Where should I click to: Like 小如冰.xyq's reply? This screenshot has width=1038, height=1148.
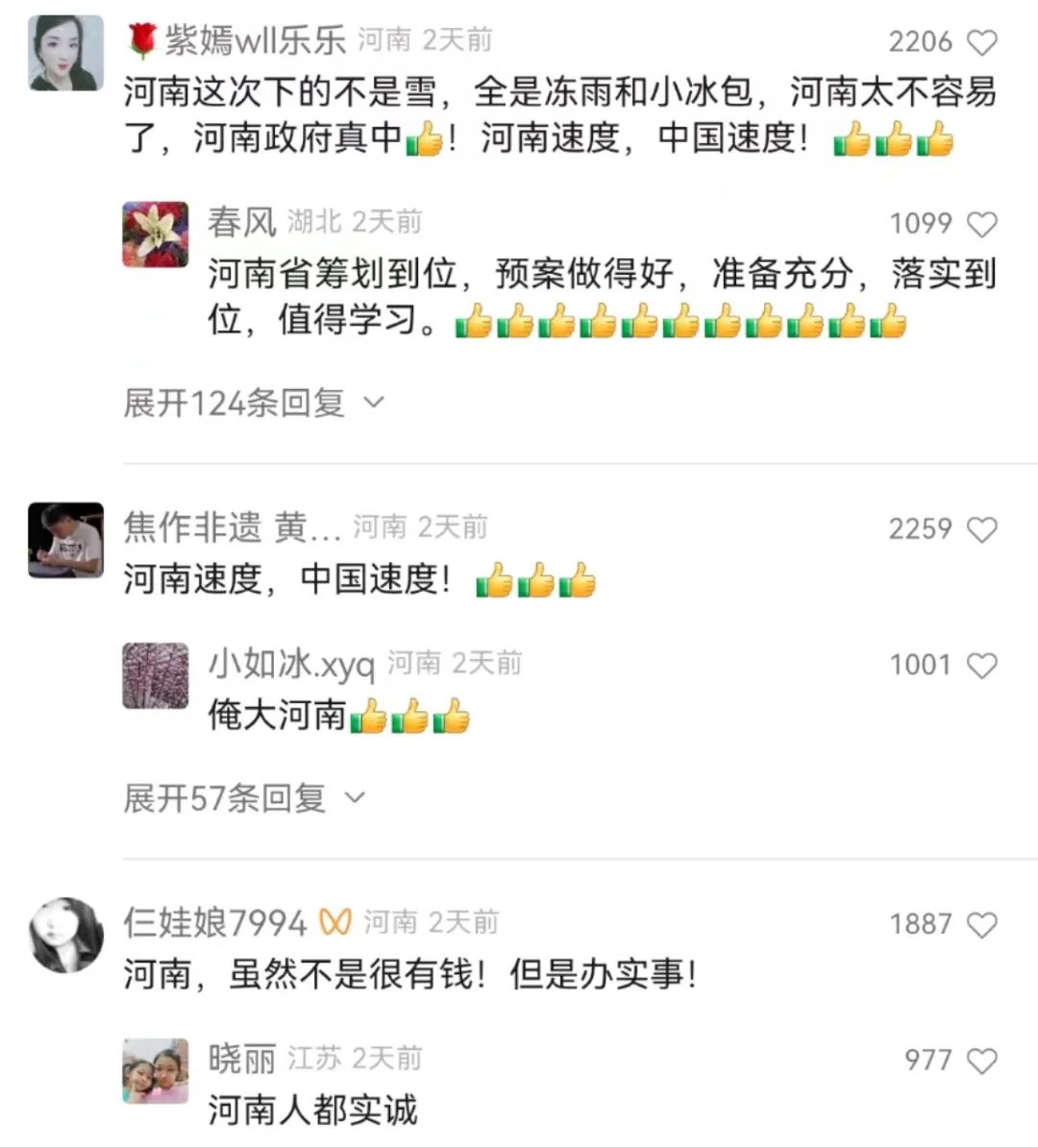(981, 665)
